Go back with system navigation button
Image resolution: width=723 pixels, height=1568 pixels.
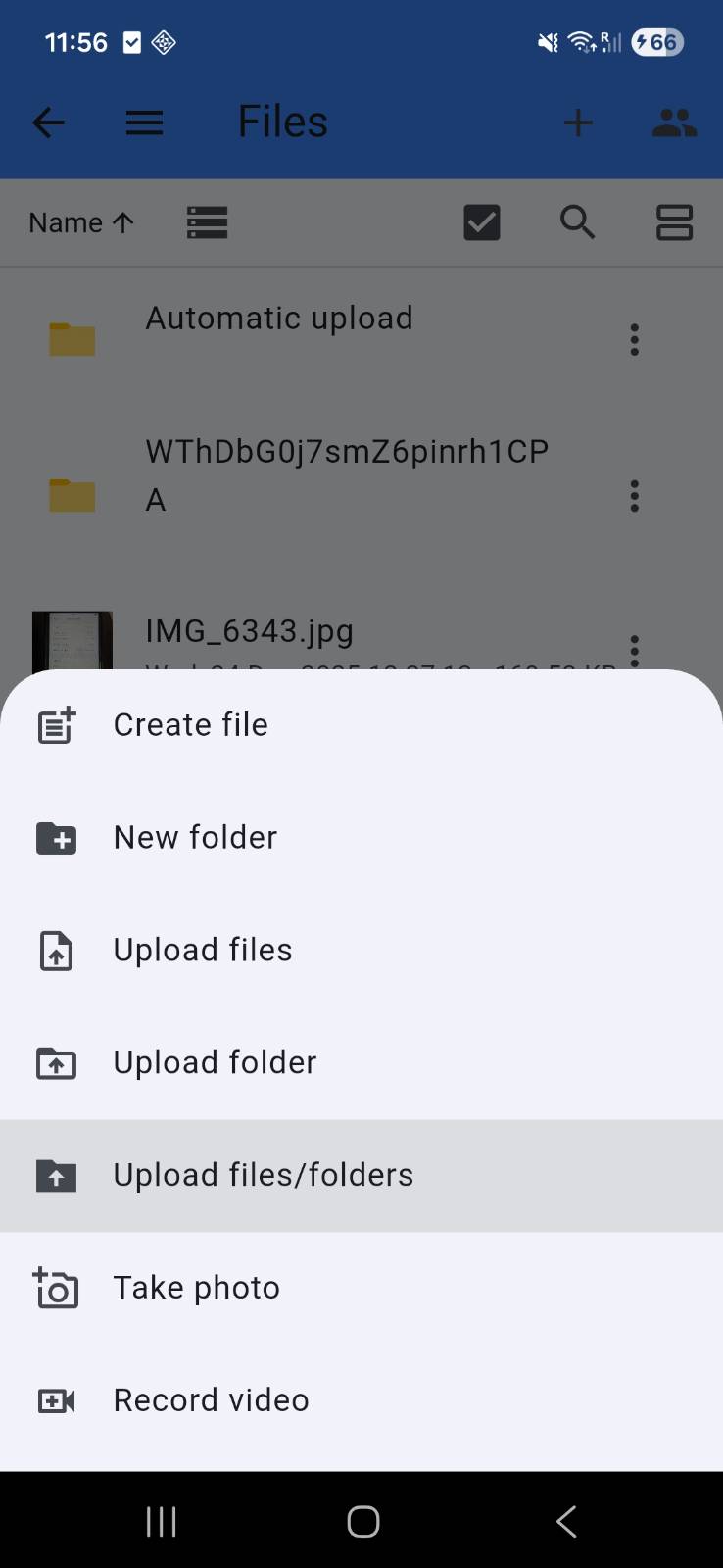(x=565, y=1521)
